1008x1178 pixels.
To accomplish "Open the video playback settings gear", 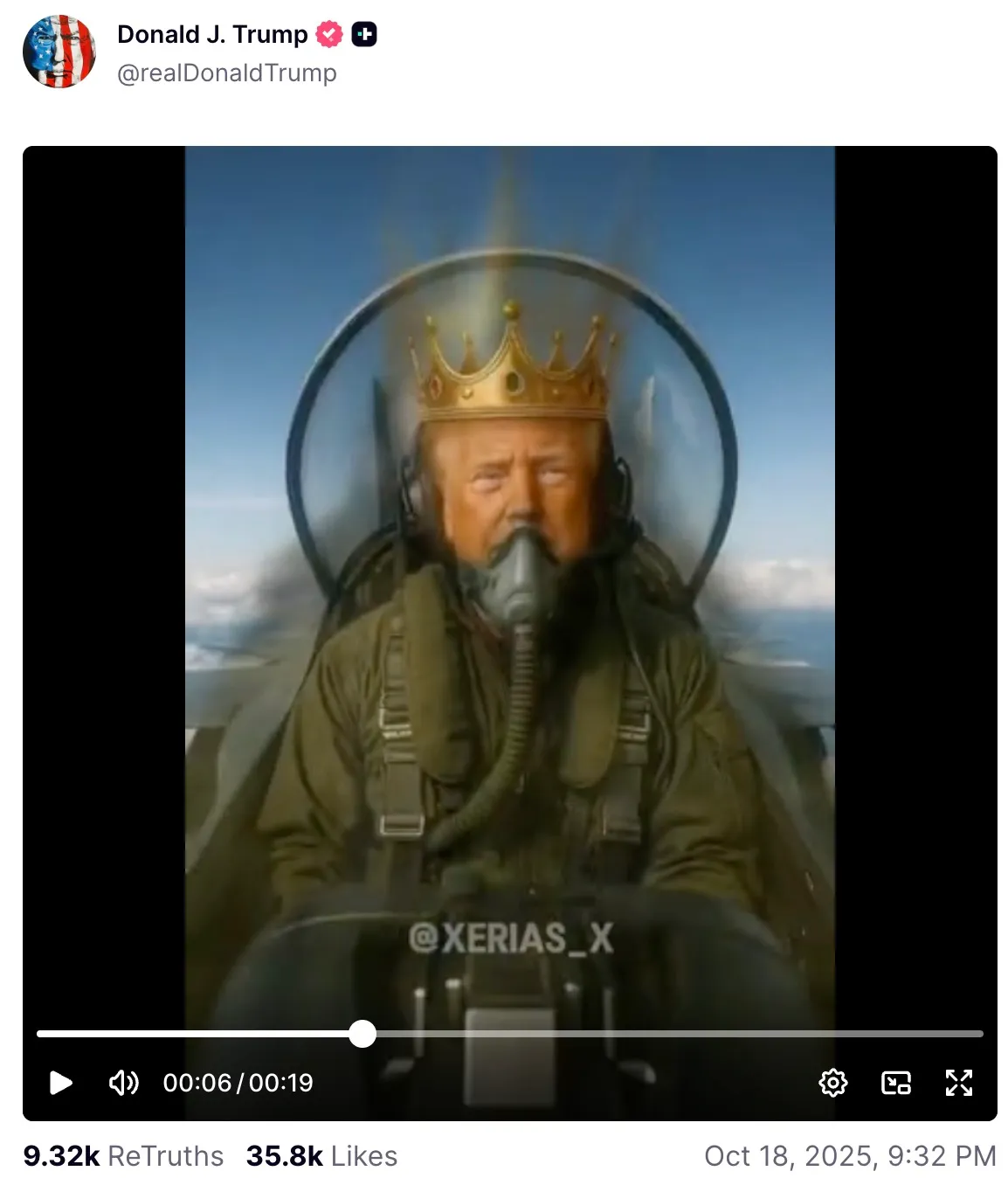I will coord(834,1082).
